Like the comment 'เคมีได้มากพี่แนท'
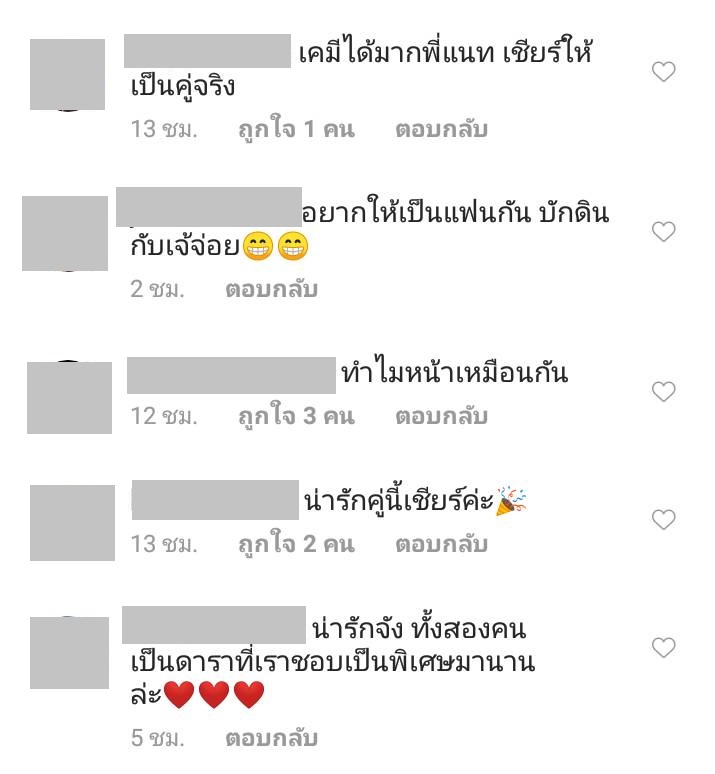The height and width of the screenshot is (774, 715). [664, 72]
